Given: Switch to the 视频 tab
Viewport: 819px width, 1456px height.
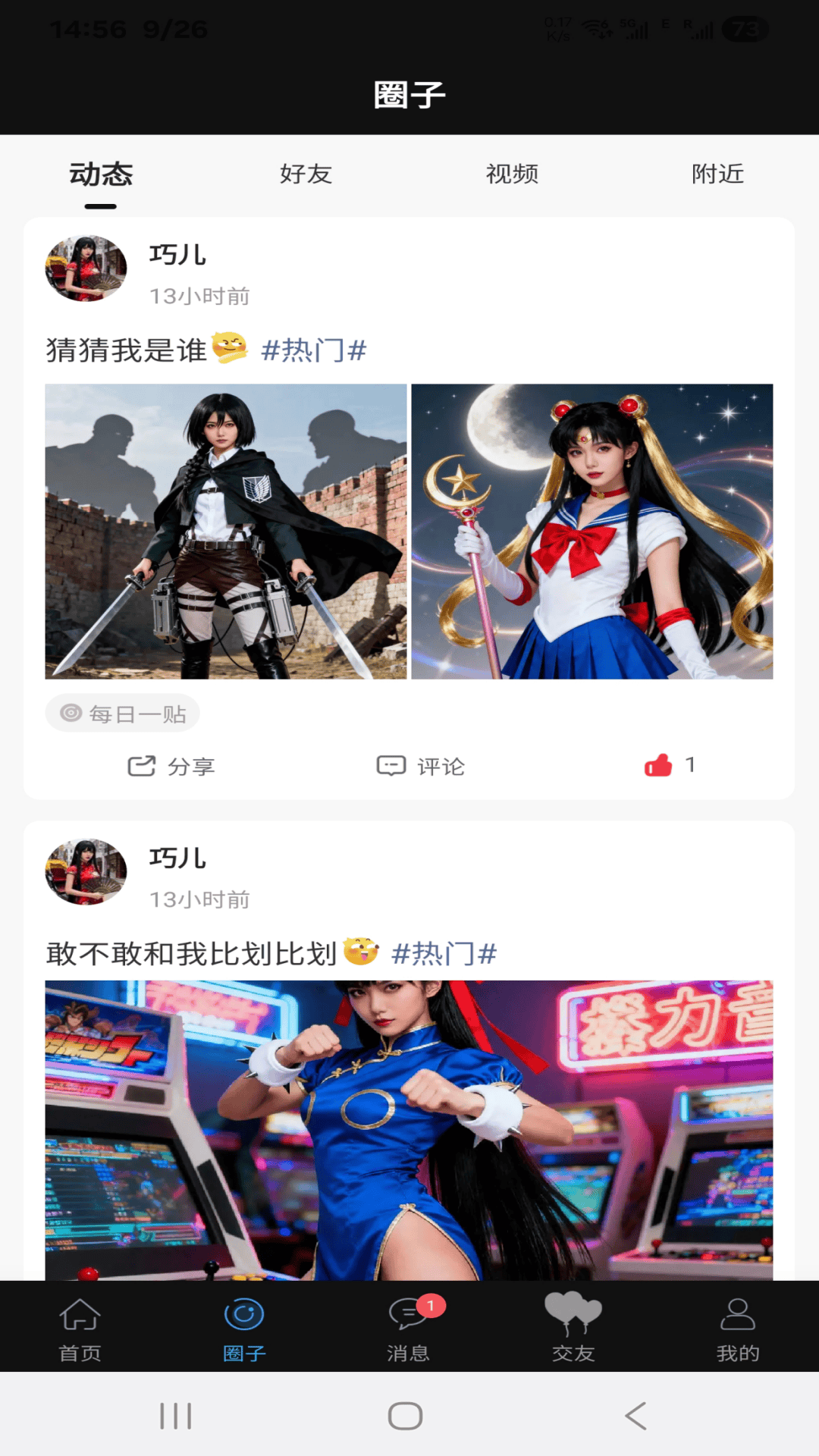Looking at the screenshot, I should [512, 174].
